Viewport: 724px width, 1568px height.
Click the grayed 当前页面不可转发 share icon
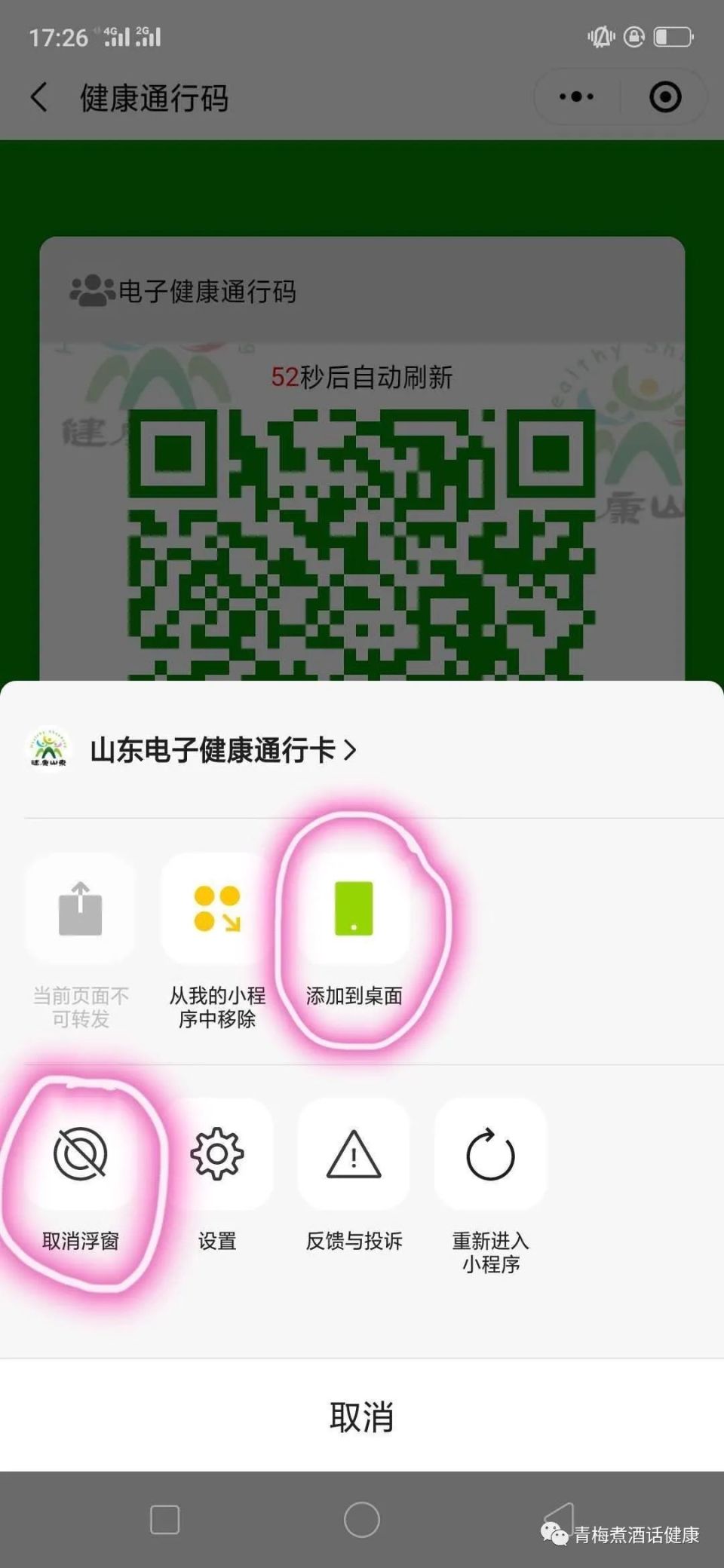[x=79, y=908]
